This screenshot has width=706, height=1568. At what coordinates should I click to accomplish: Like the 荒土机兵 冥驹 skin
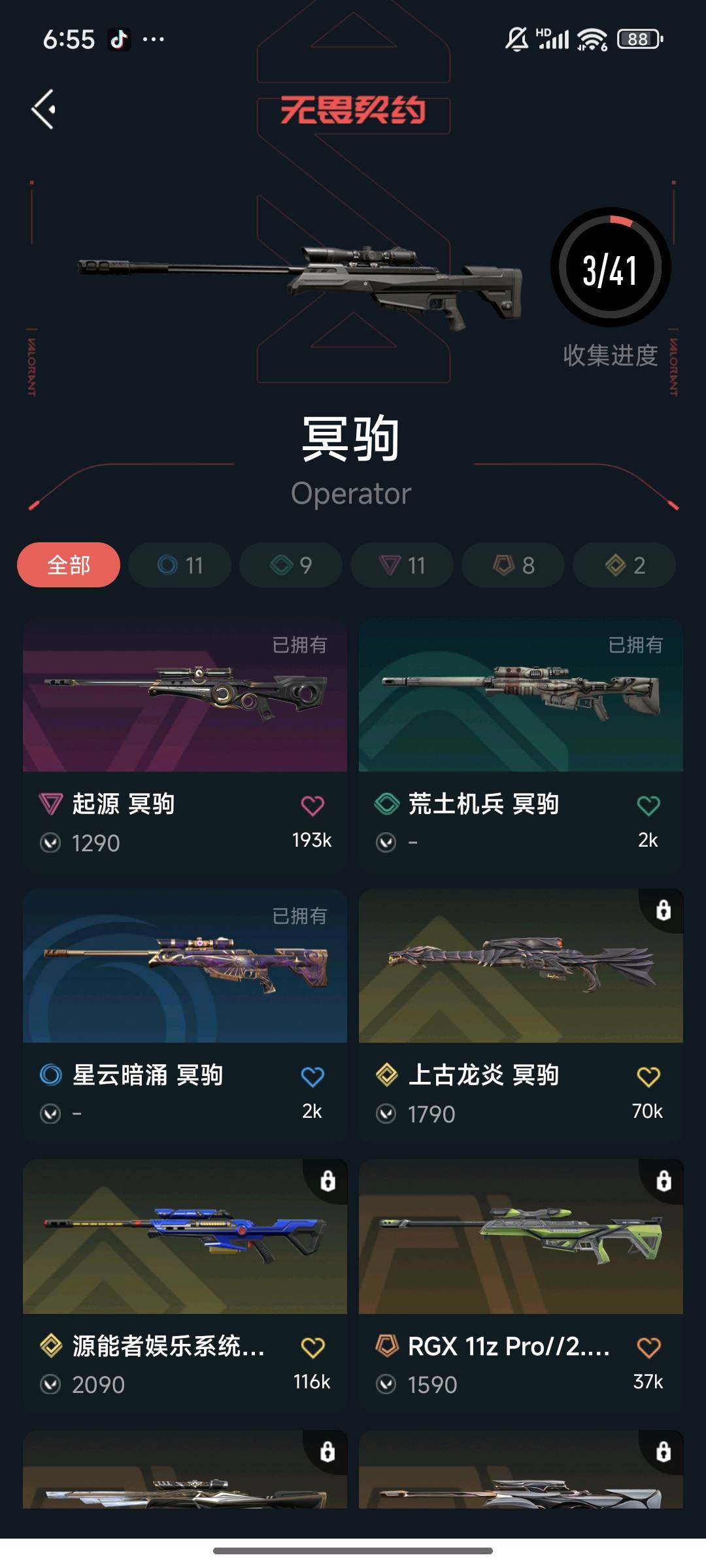(648, 806)
